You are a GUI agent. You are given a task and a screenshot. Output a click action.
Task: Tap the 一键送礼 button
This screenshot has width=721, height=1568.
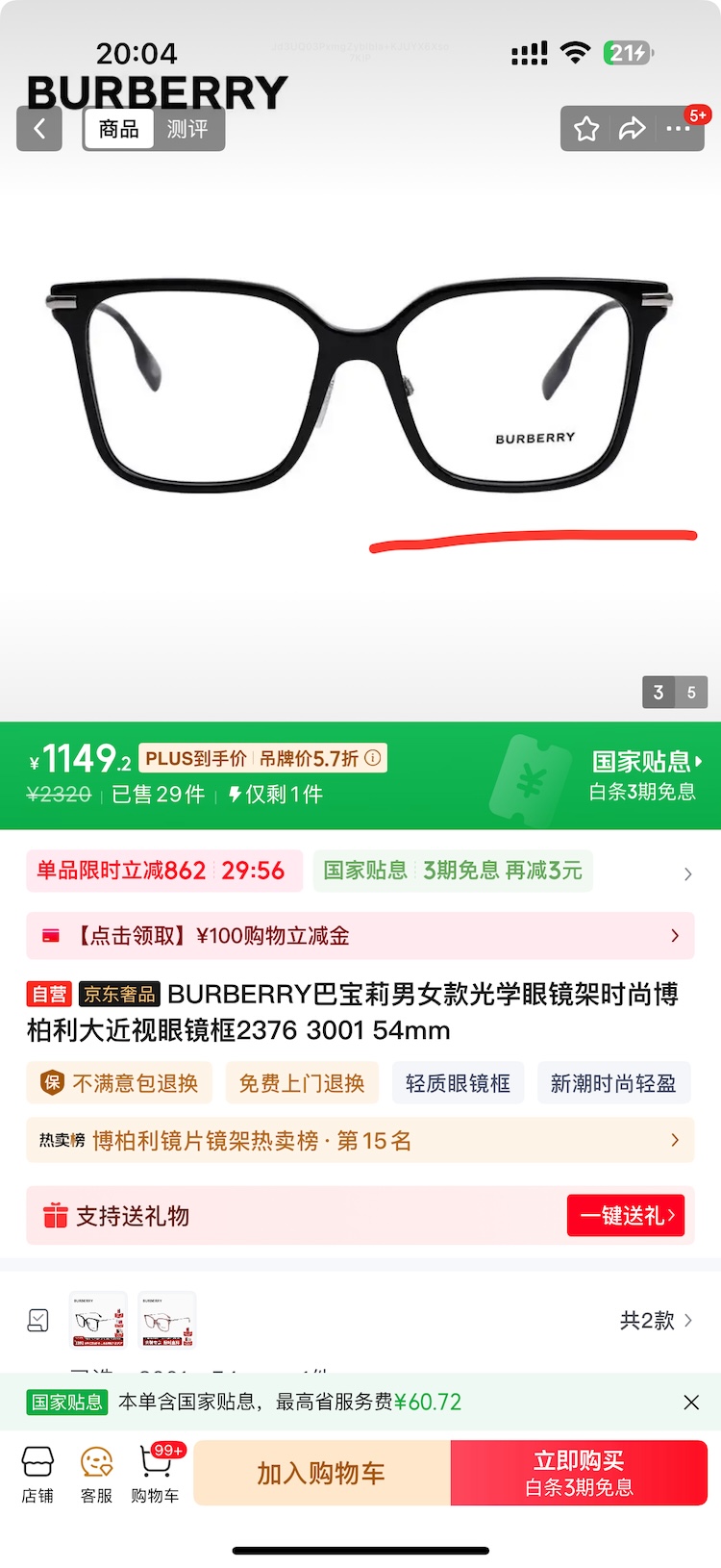coord(626,1216)
